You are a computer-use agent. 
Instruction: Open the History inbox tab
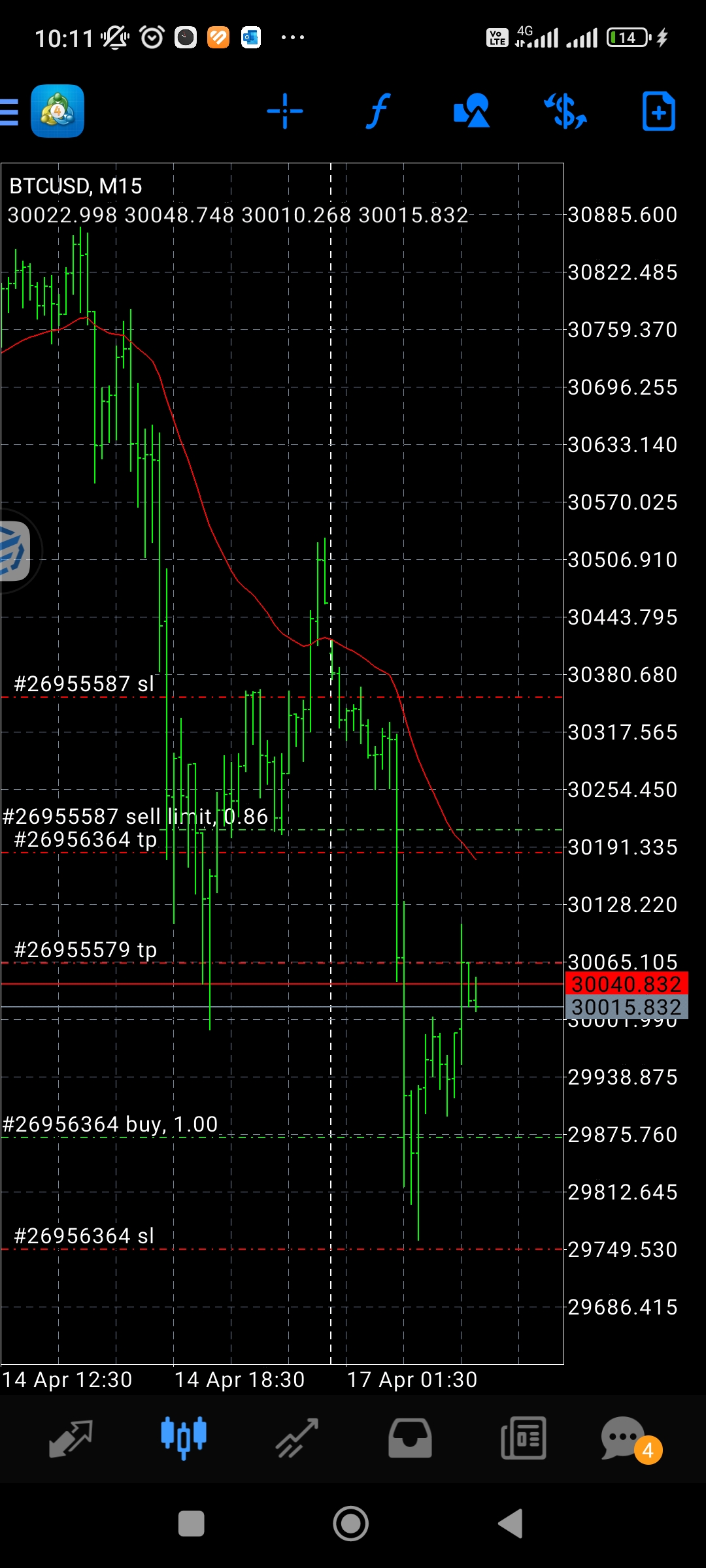tap(410, 1439)
